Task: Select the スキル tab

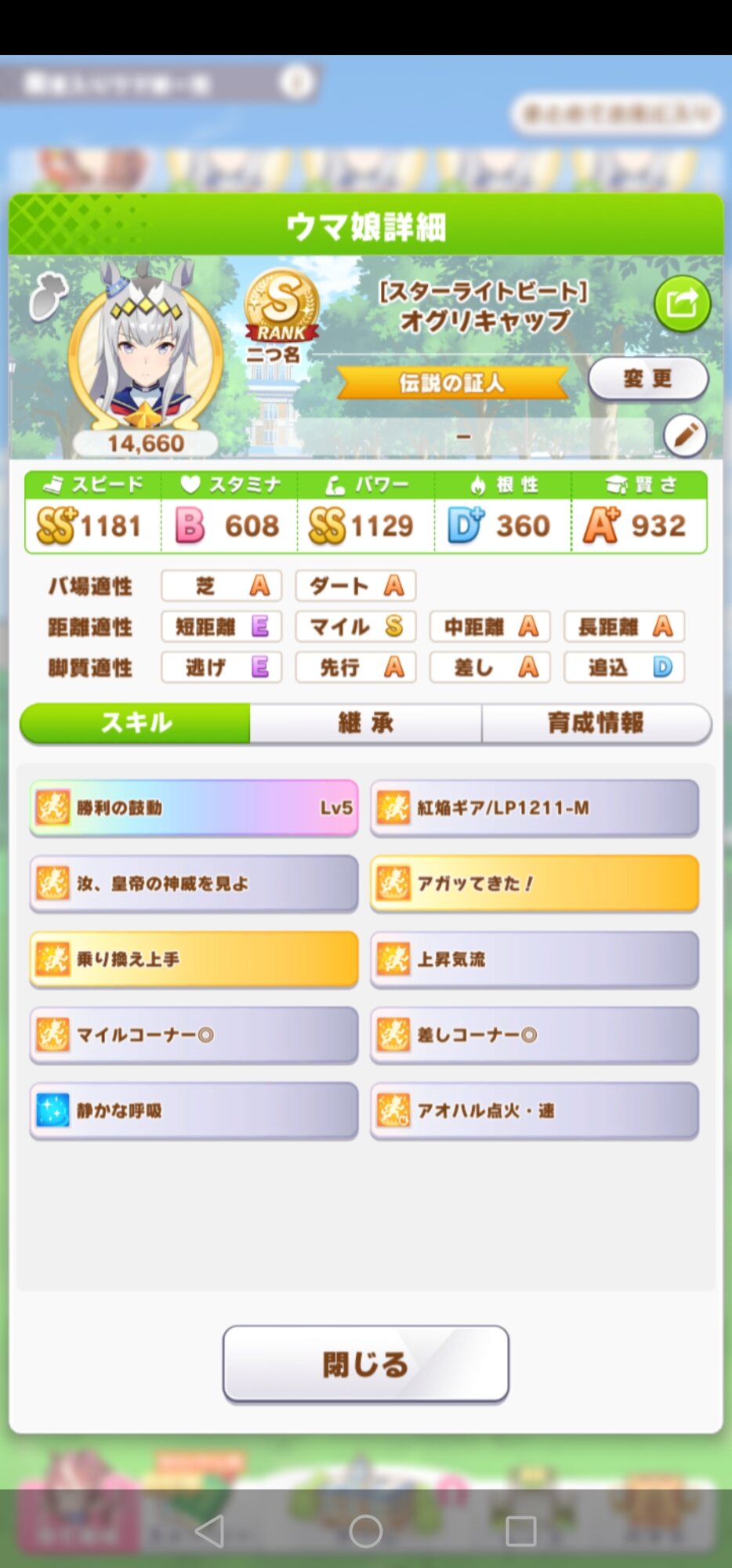Action: 136,723
